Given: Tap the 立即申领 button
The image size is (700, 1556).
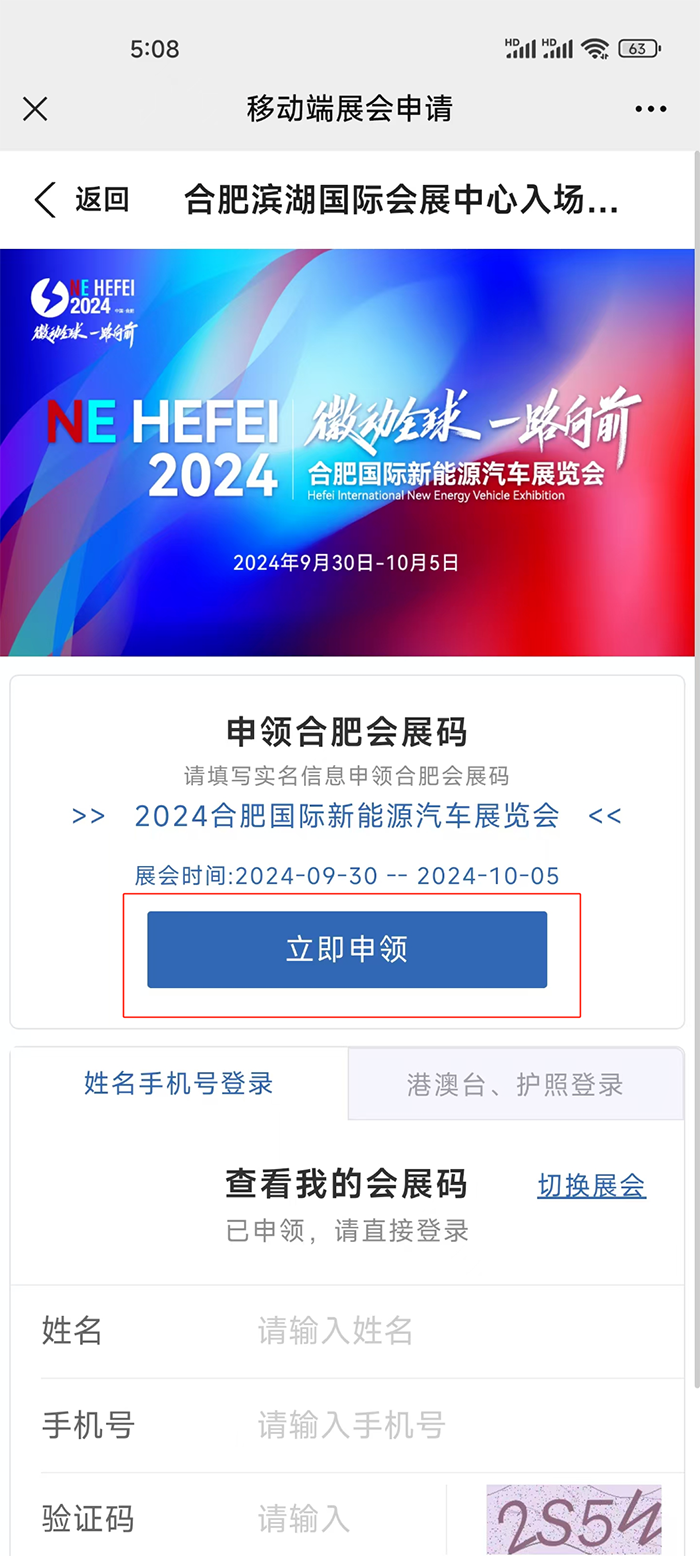Looking at the screenshot, I should tap(347, 949).
